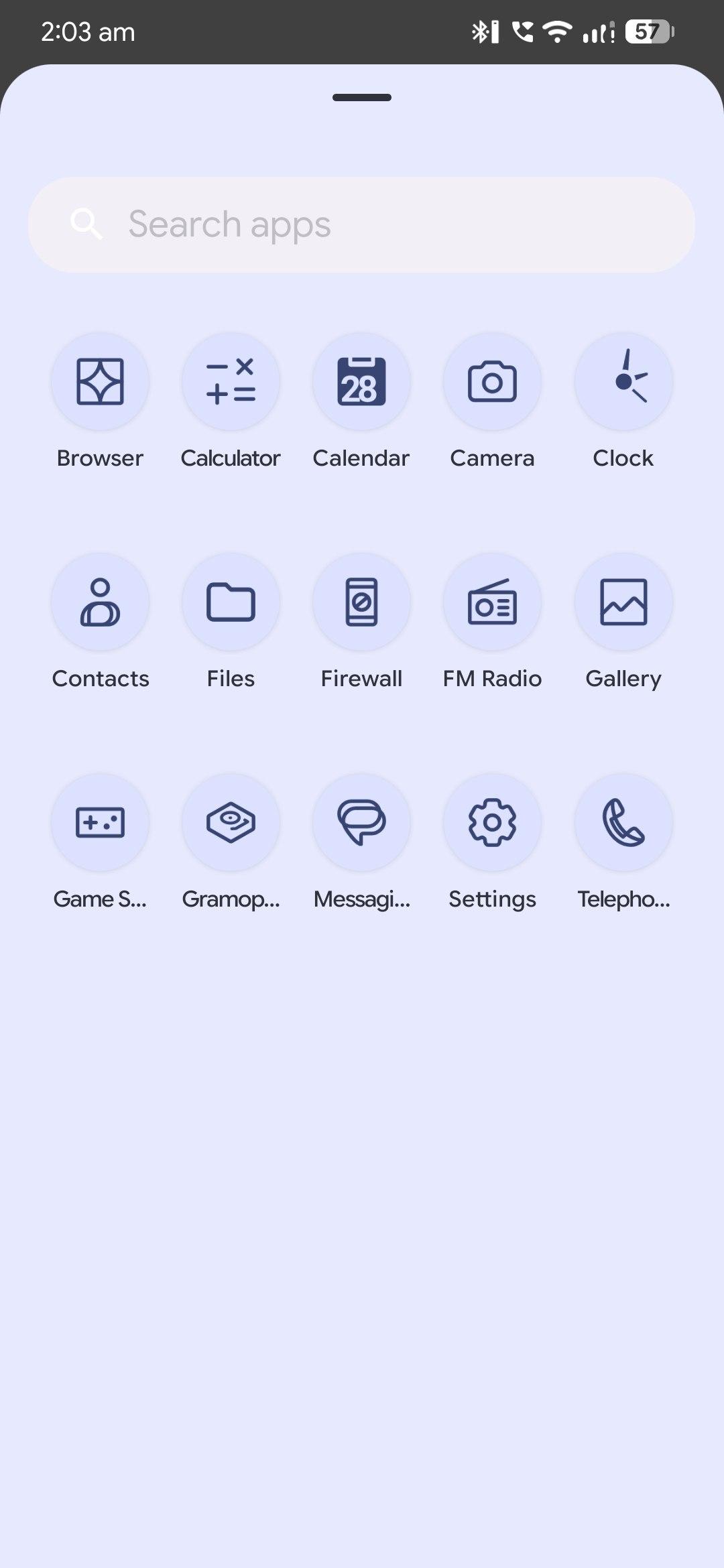Open the Firewall app

click(x=361, y=602)
